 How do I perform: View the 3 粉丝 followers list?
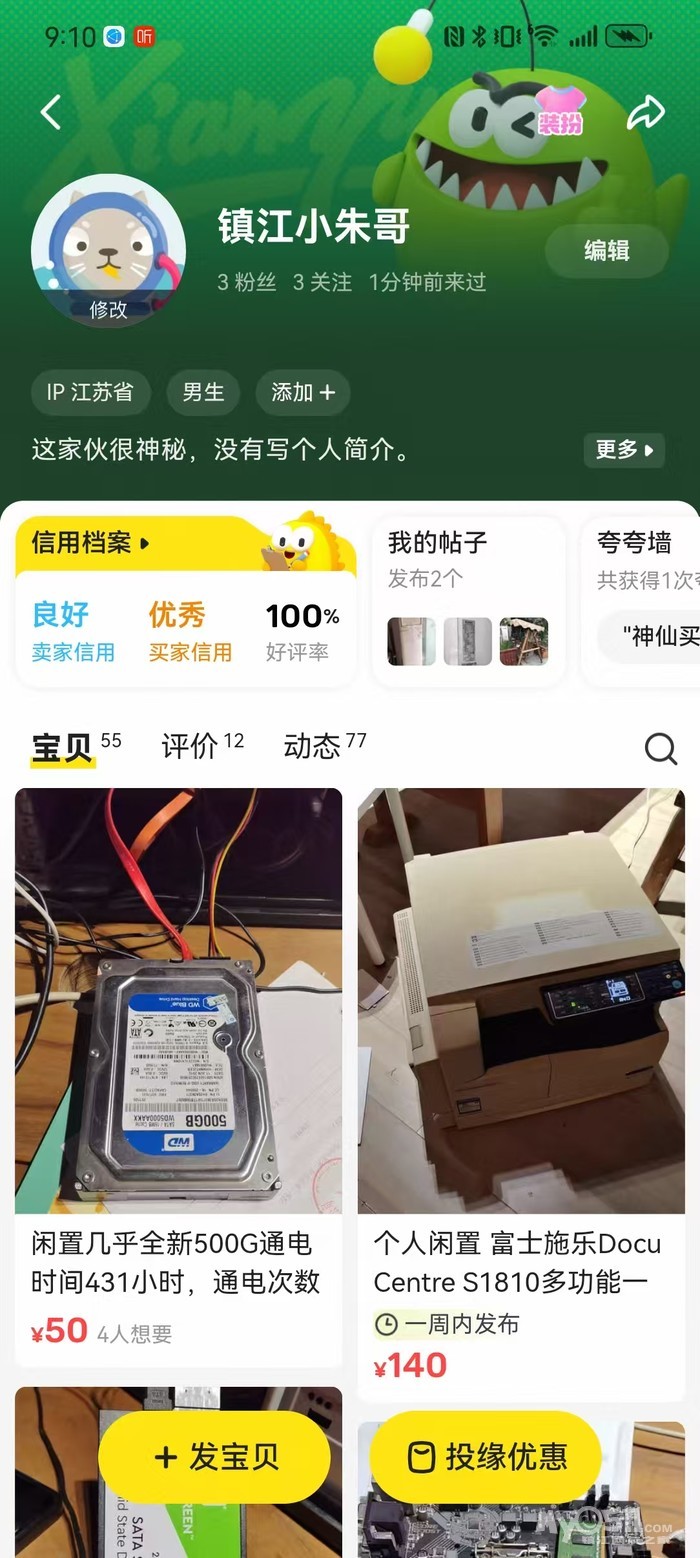[x=246, y=282]
